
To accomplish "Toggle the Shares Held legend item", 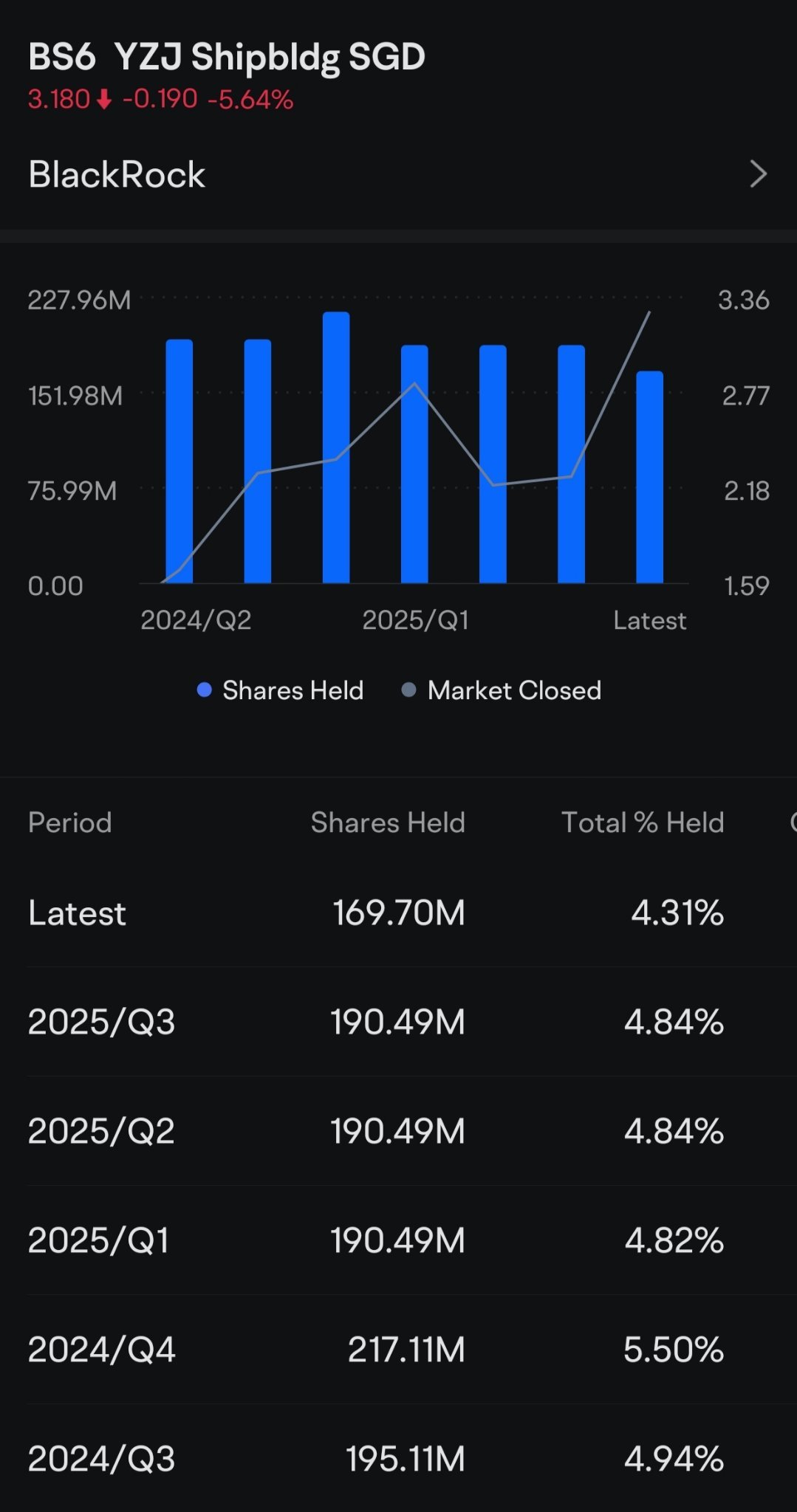I will (281, 690).
